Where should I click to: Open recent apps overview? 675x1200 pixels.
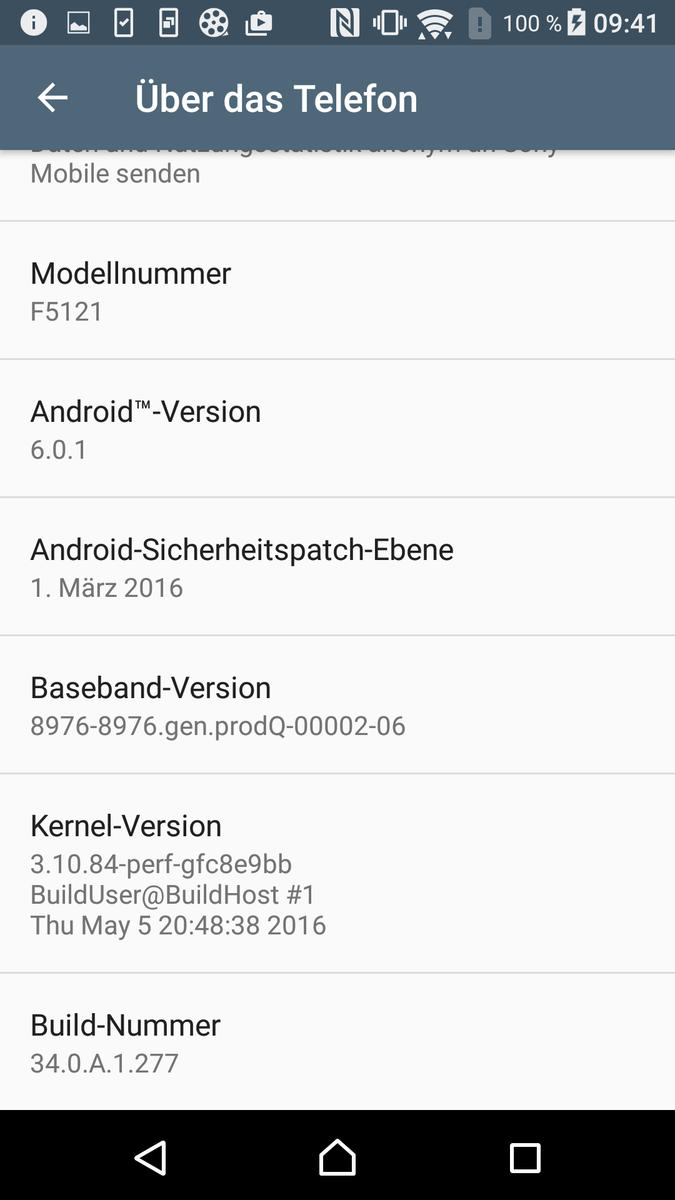524,1157
